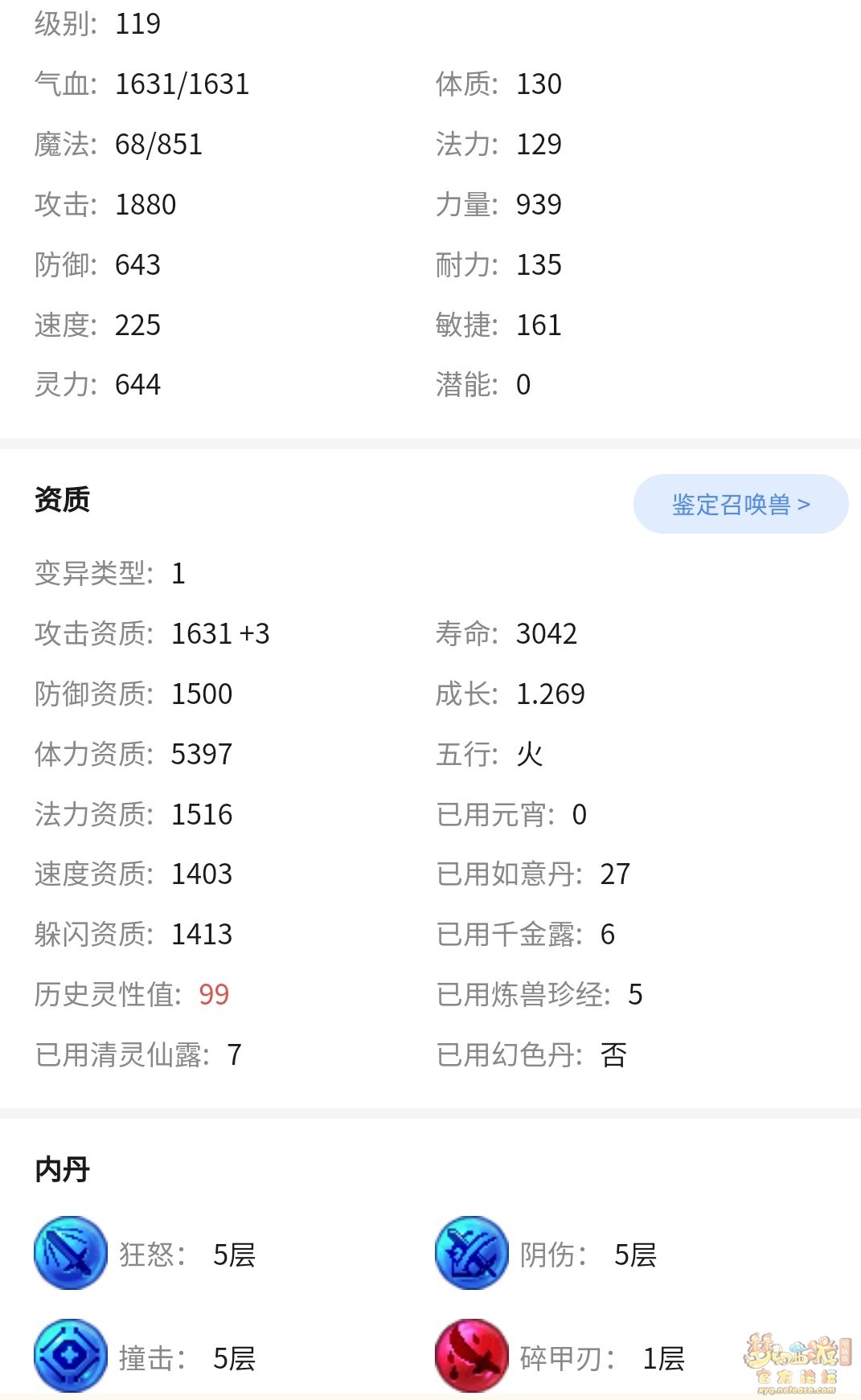This screenshot has height=1400, width=861.
Task: Tap the 狂怒 inner dan icon
Action: (x=71, y=1253)
